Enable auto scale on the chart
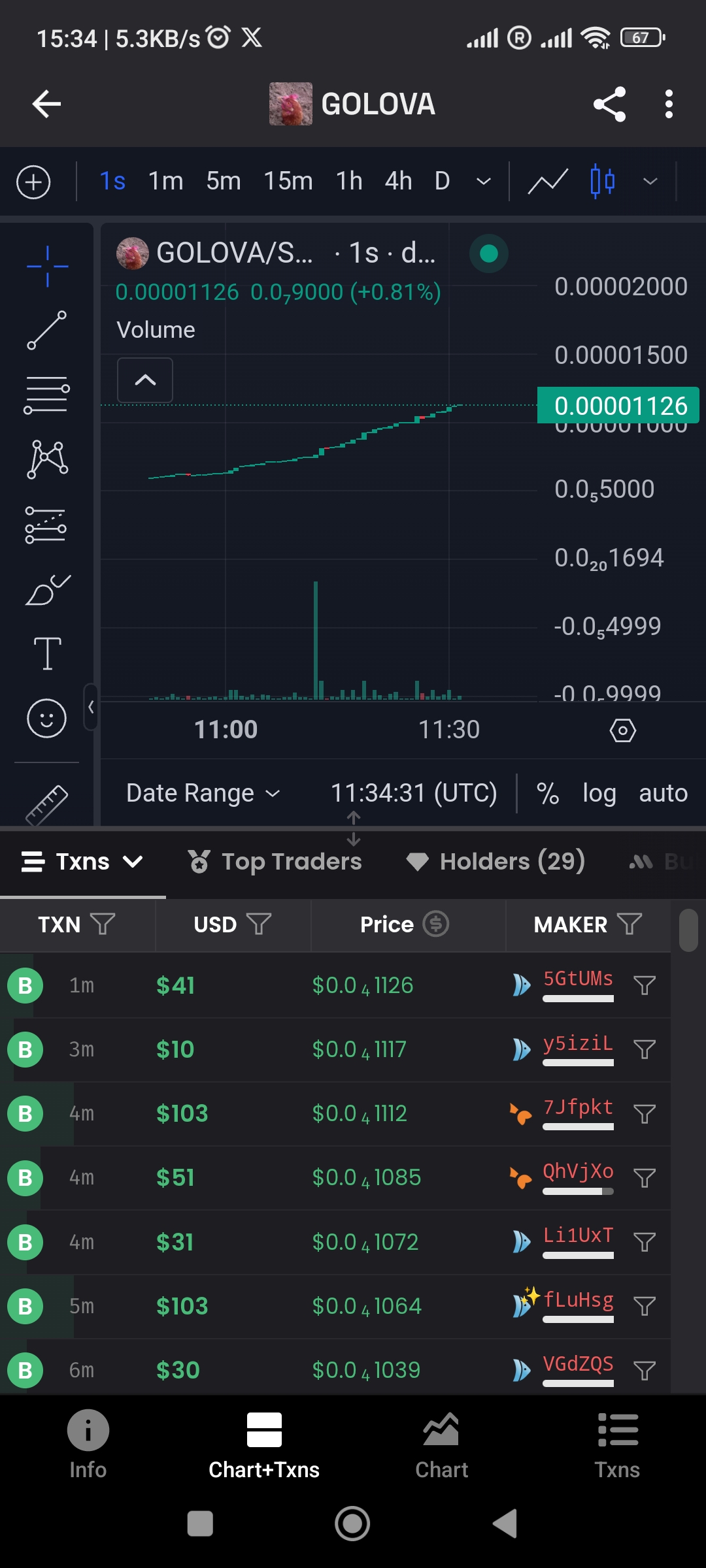This screenshot has height=1568, width=706. (663, 793)
